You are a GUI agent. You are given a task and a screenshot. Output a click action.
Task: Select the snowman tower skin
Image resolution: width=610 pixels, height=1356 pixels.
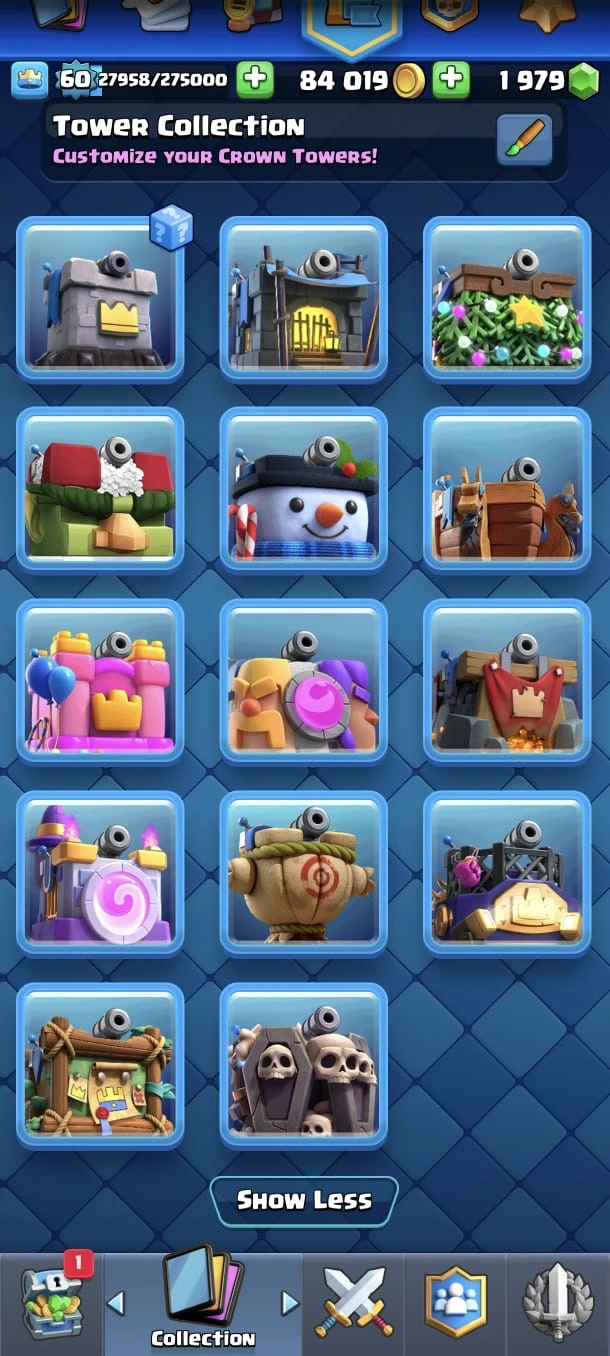tap(303, 490)
